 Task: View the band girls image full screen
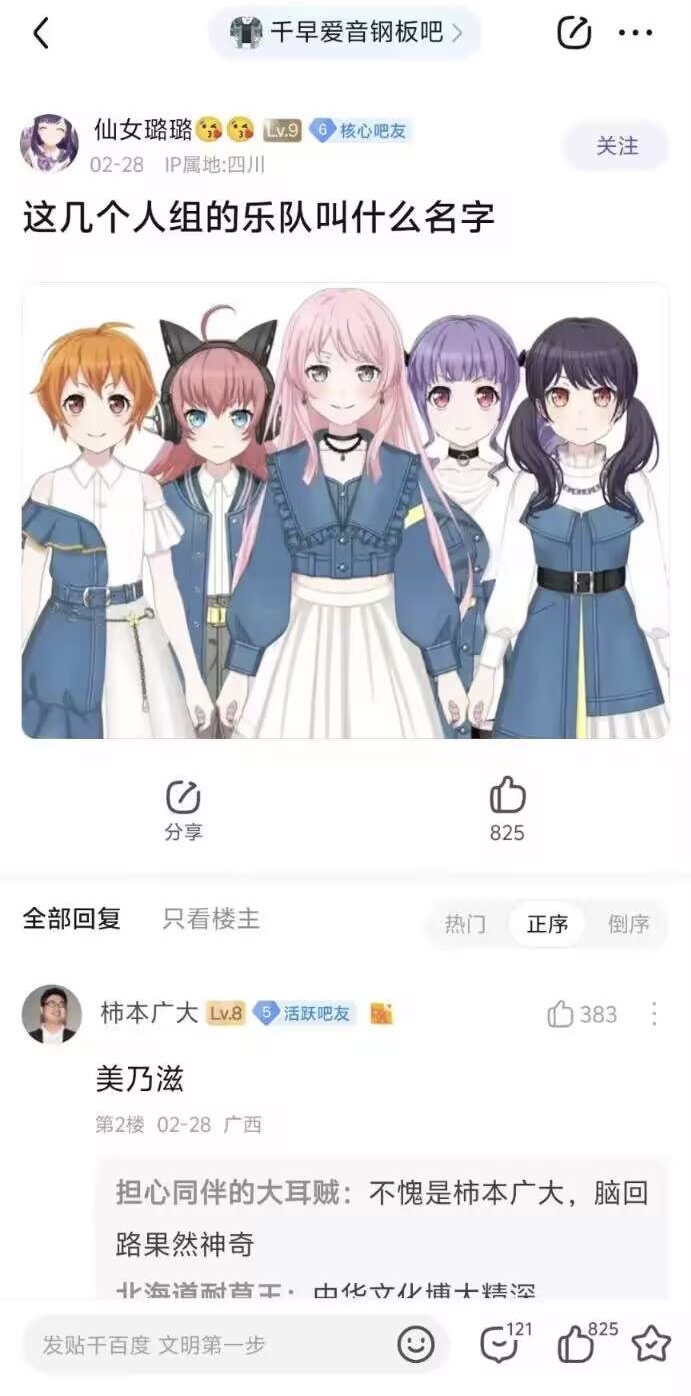coord(345,510)
